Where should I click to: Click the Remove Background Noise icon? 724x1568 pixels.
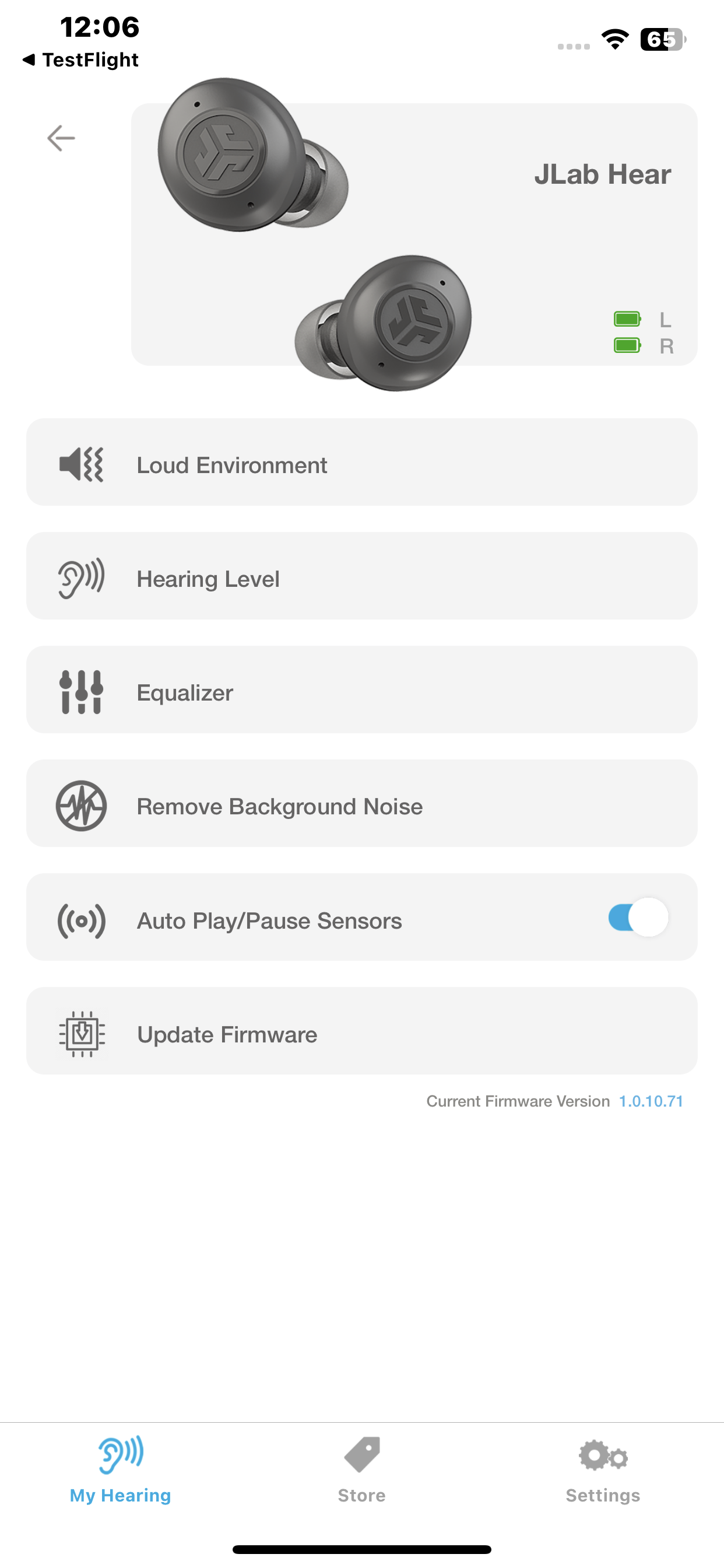click(x=81, y=806)
